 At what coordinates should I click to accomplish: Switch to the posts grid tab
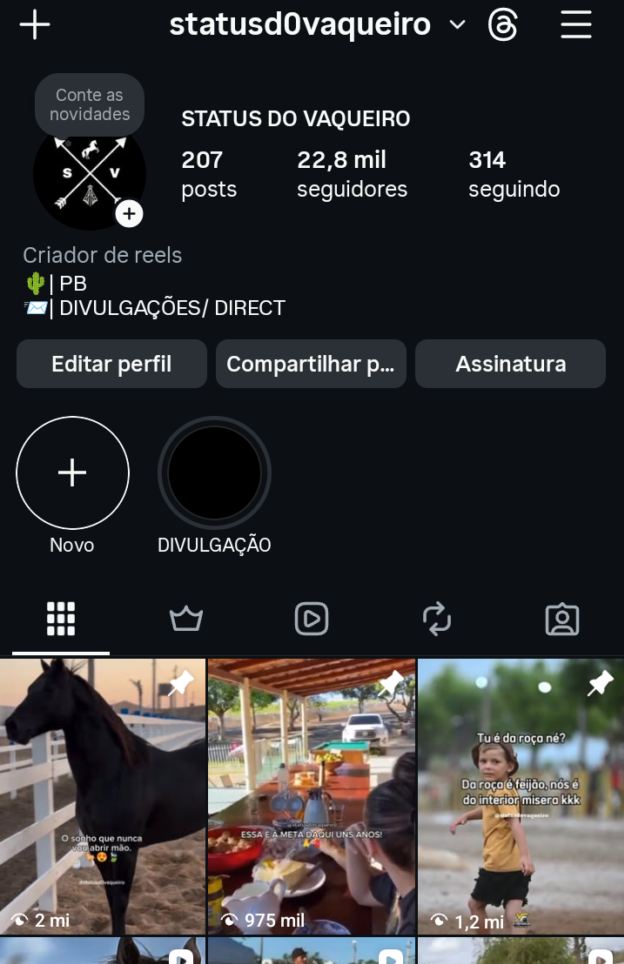tap(61, 620)
